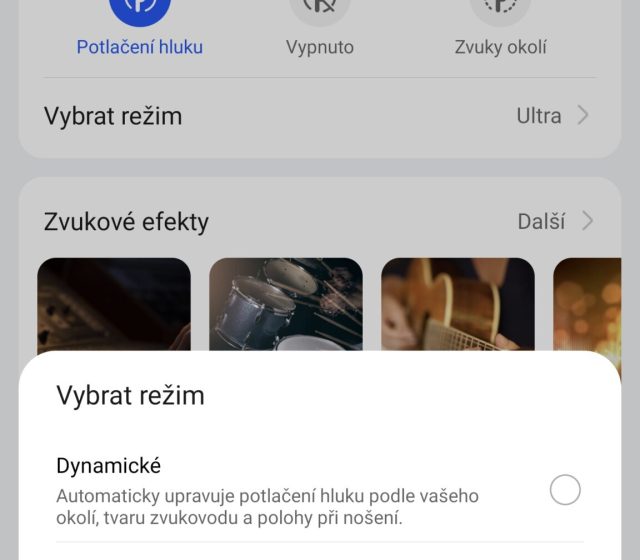Choose the guitar sound effect
The width and height of the screenshot is (640, 560).
pyautogui.click(x=458, y=304)
